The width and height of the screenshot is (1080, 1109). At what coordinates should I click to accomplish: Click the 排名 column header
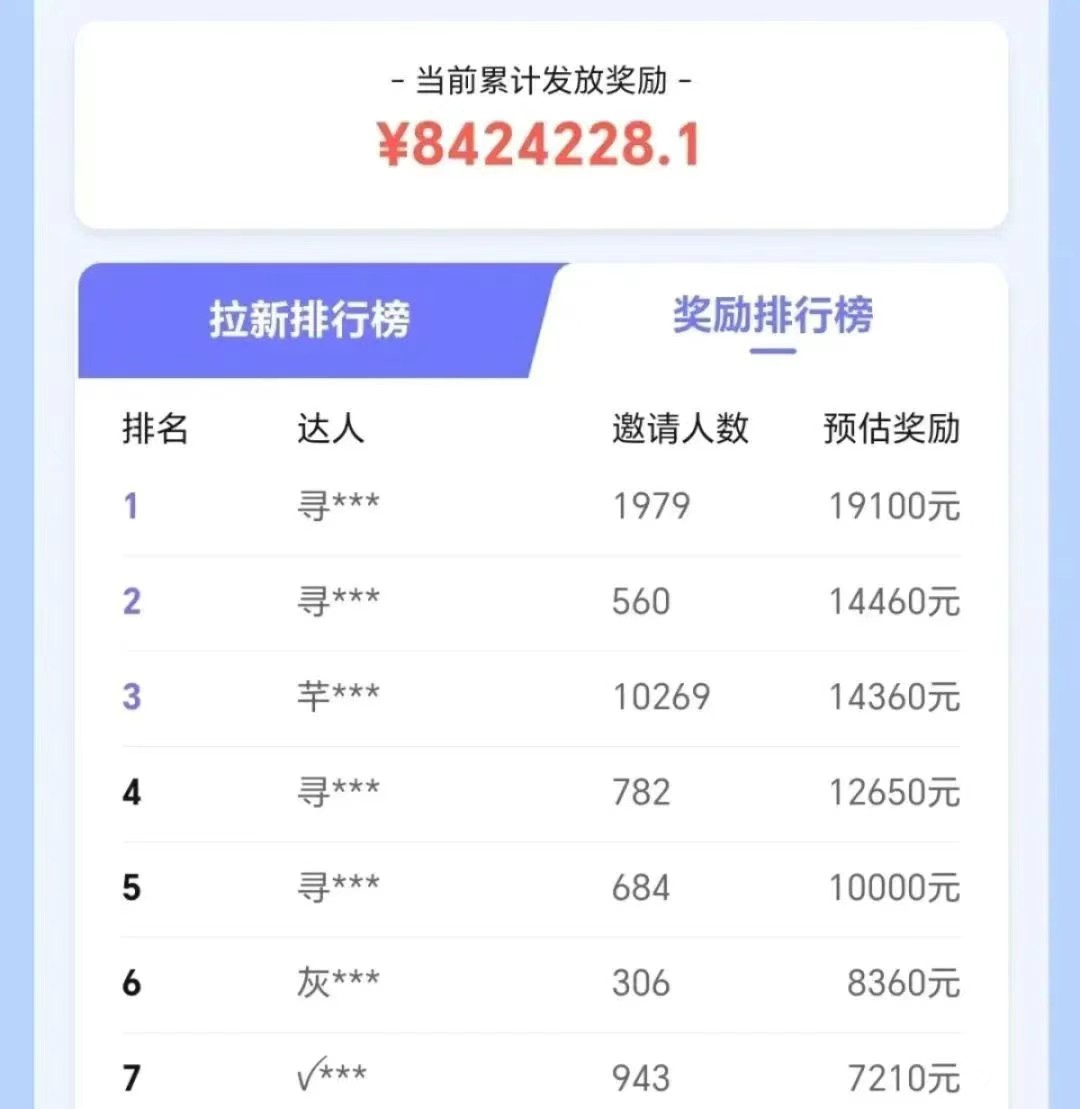(x=155, y=429)
